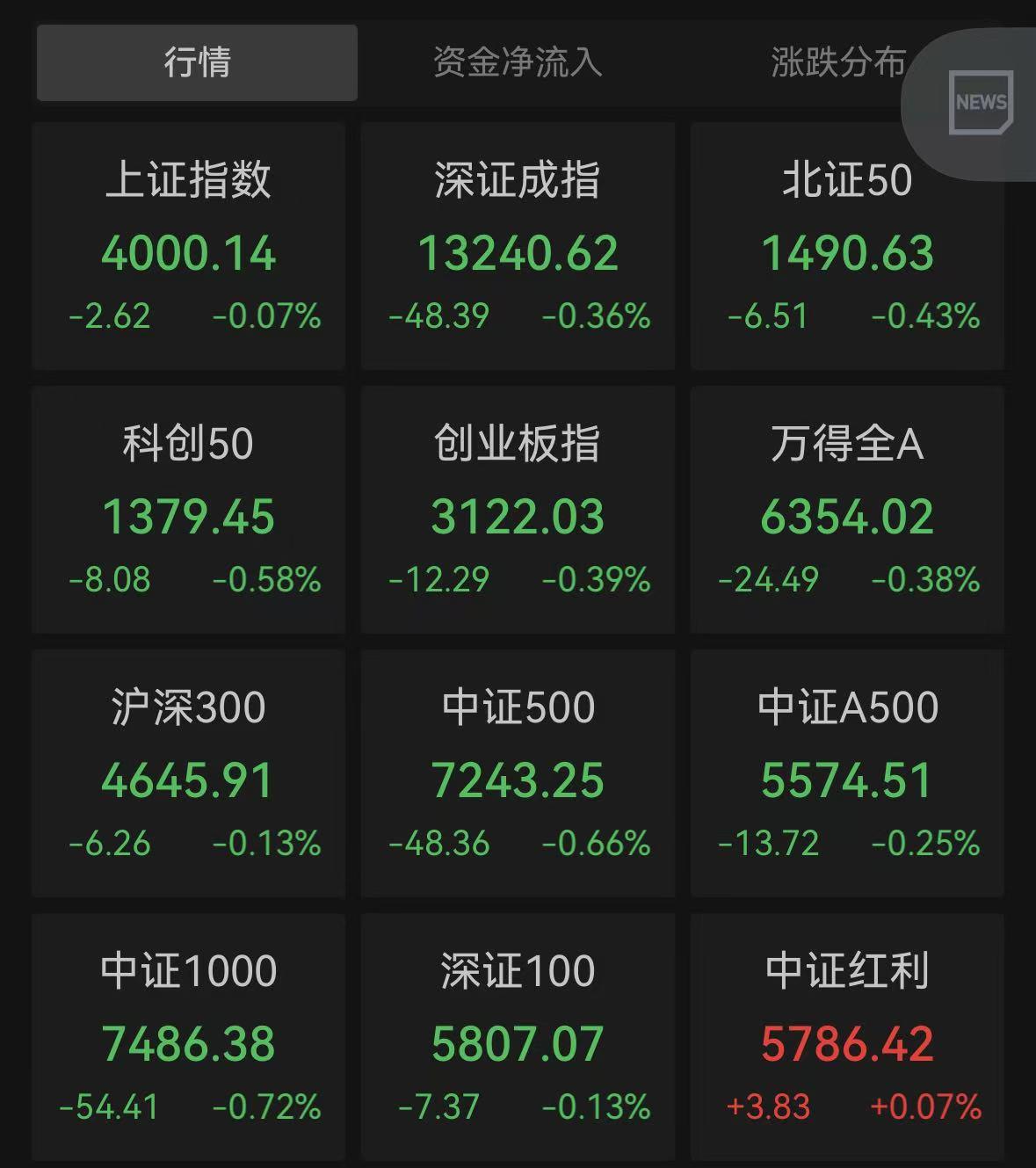Open the 中证红利 index card

point(847,1037)
